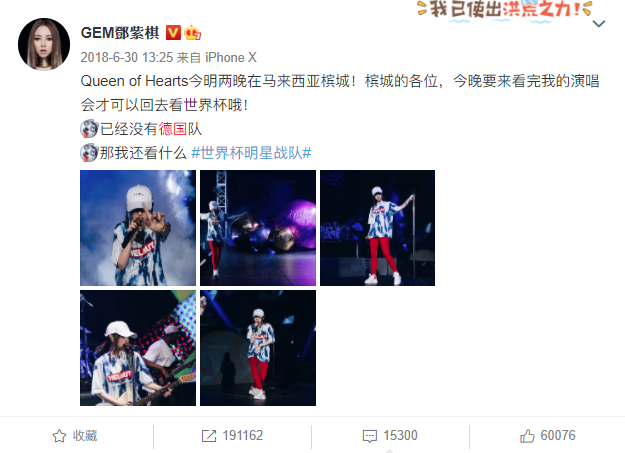Open the bottom-row photo of her standing on stage

[257, 348]
